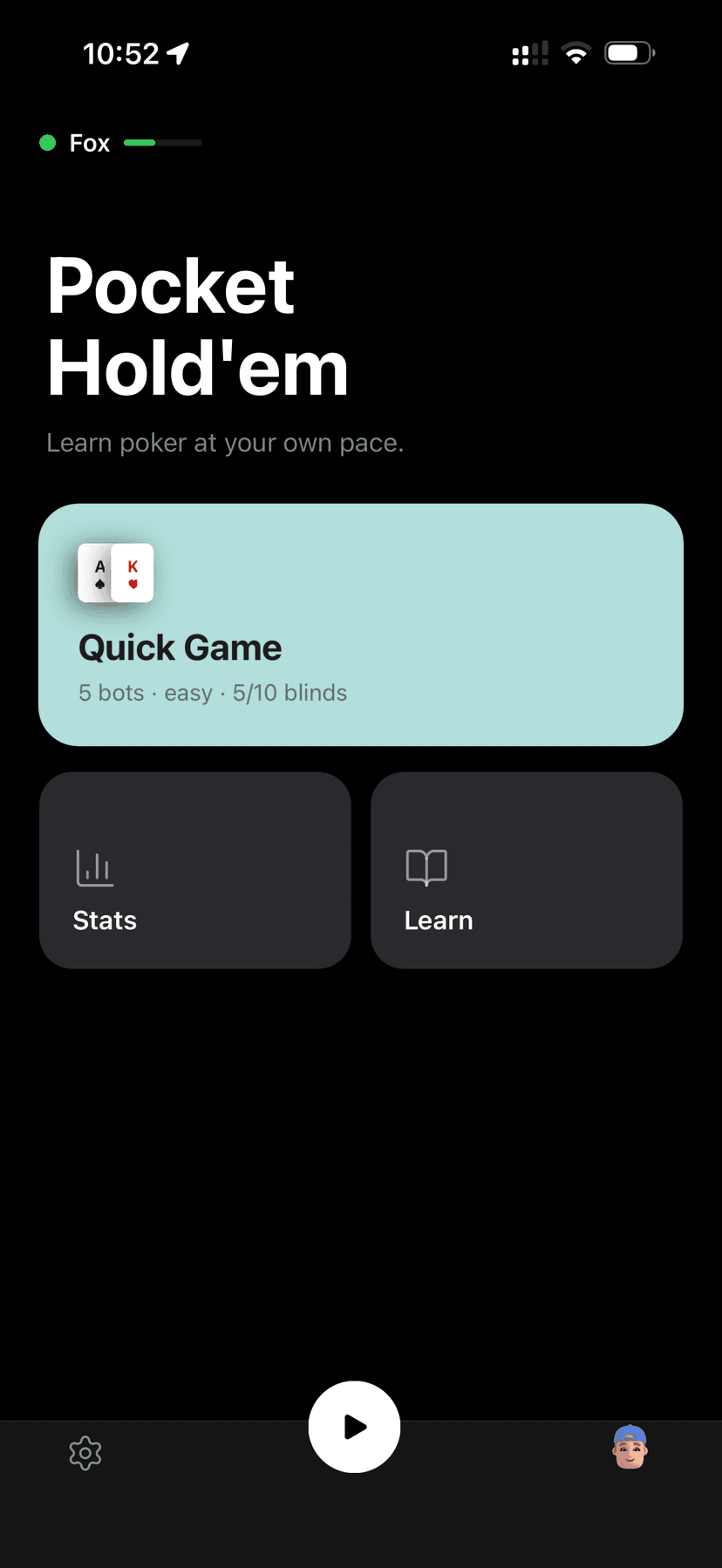The height and width of the screenshot is (1568, 722).
Task: Open the Stats card
Action: [x=194, y=870]
